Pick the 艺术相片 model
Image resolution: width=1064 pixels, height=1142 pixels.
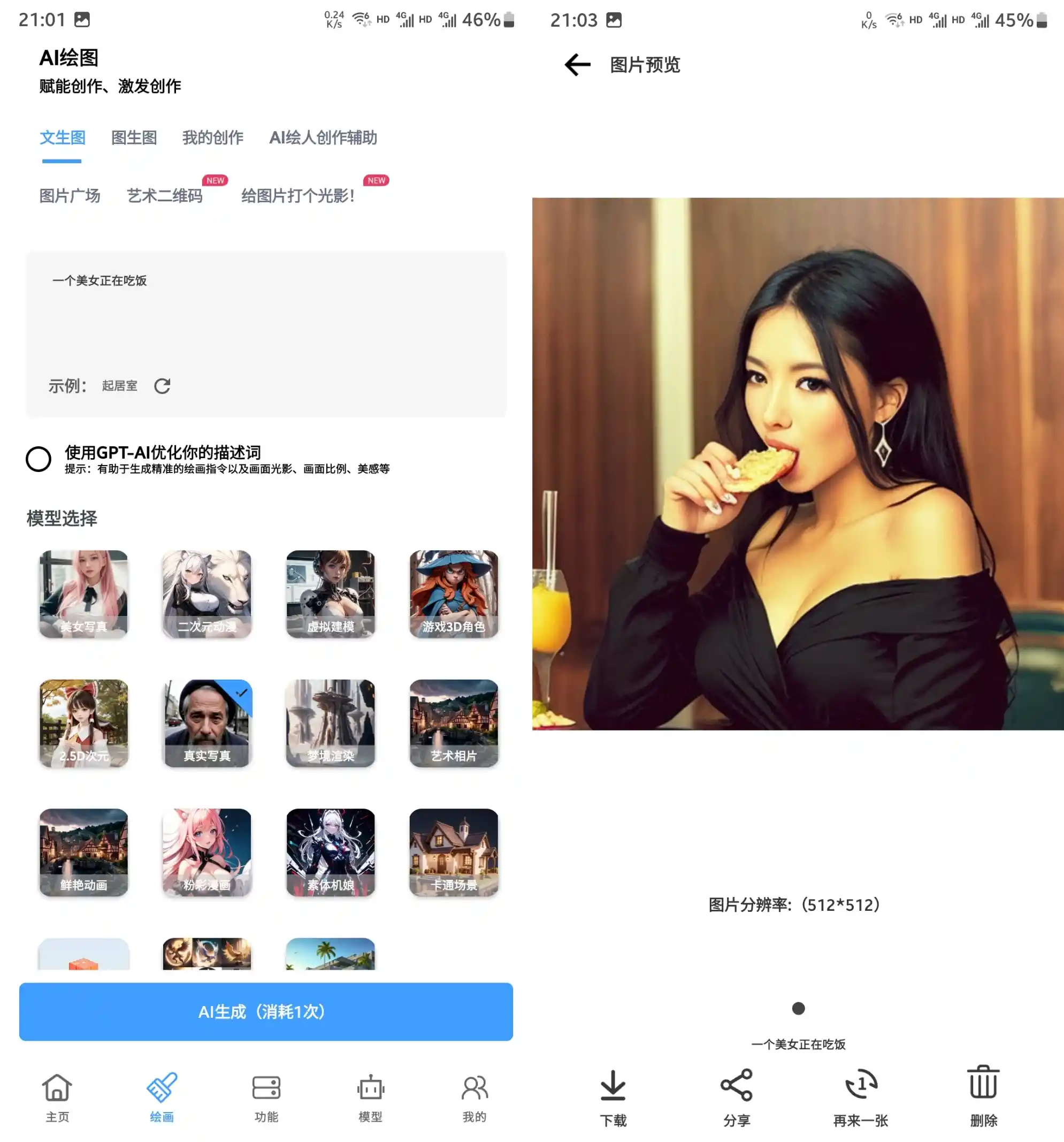point(454,723)
